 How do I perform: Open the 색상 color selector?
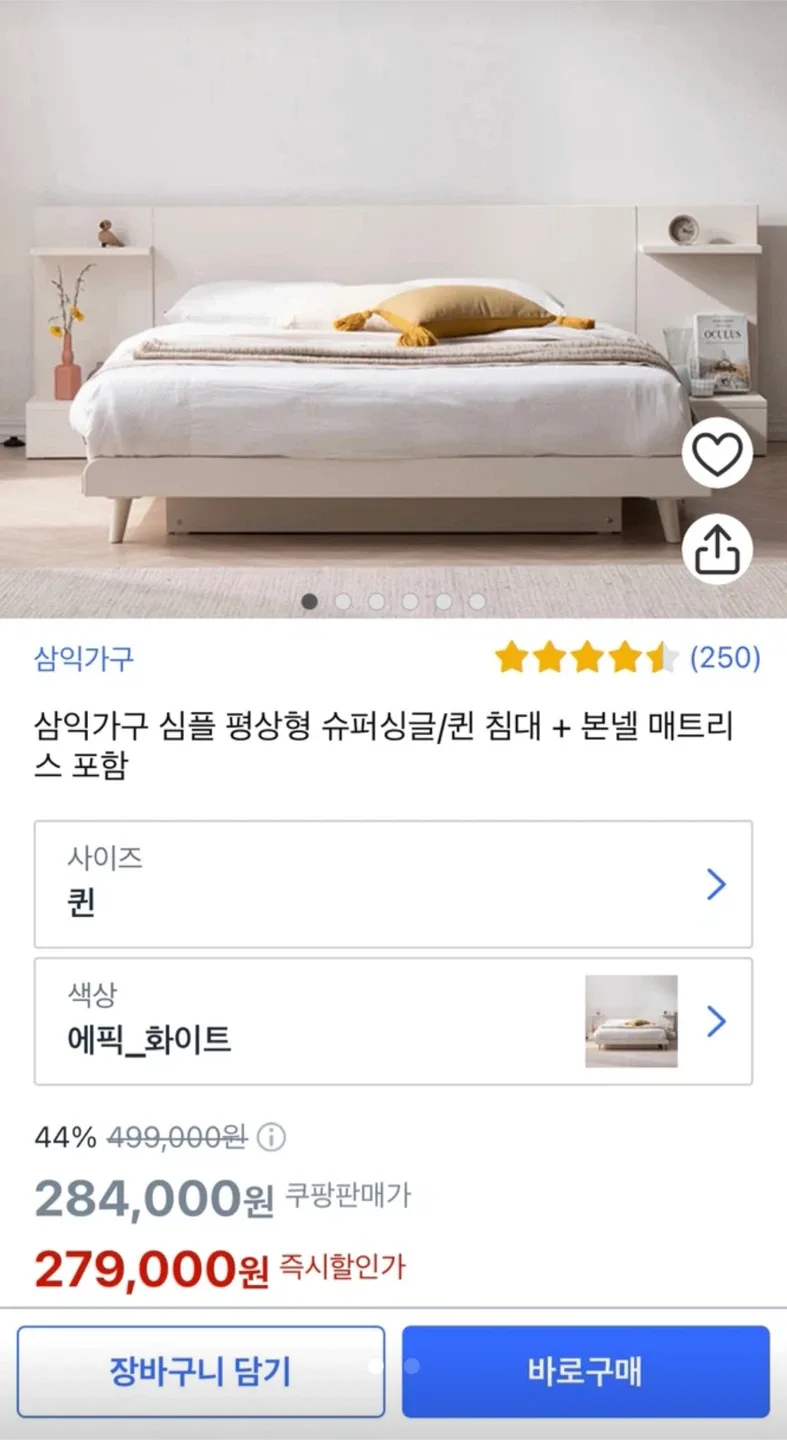pos(393,1021)
